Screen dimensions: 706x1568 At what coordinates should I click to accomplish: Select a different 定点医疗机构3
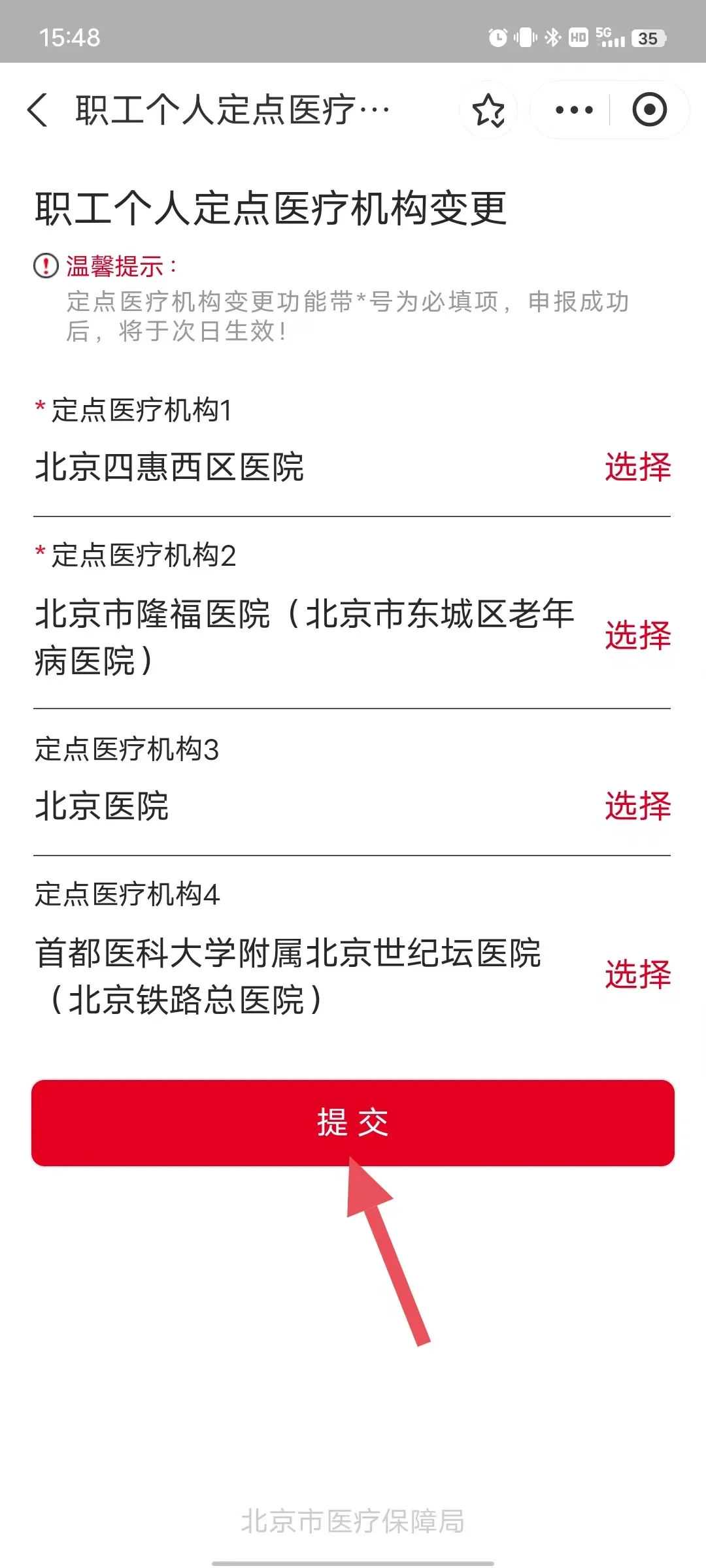[637, 806]
